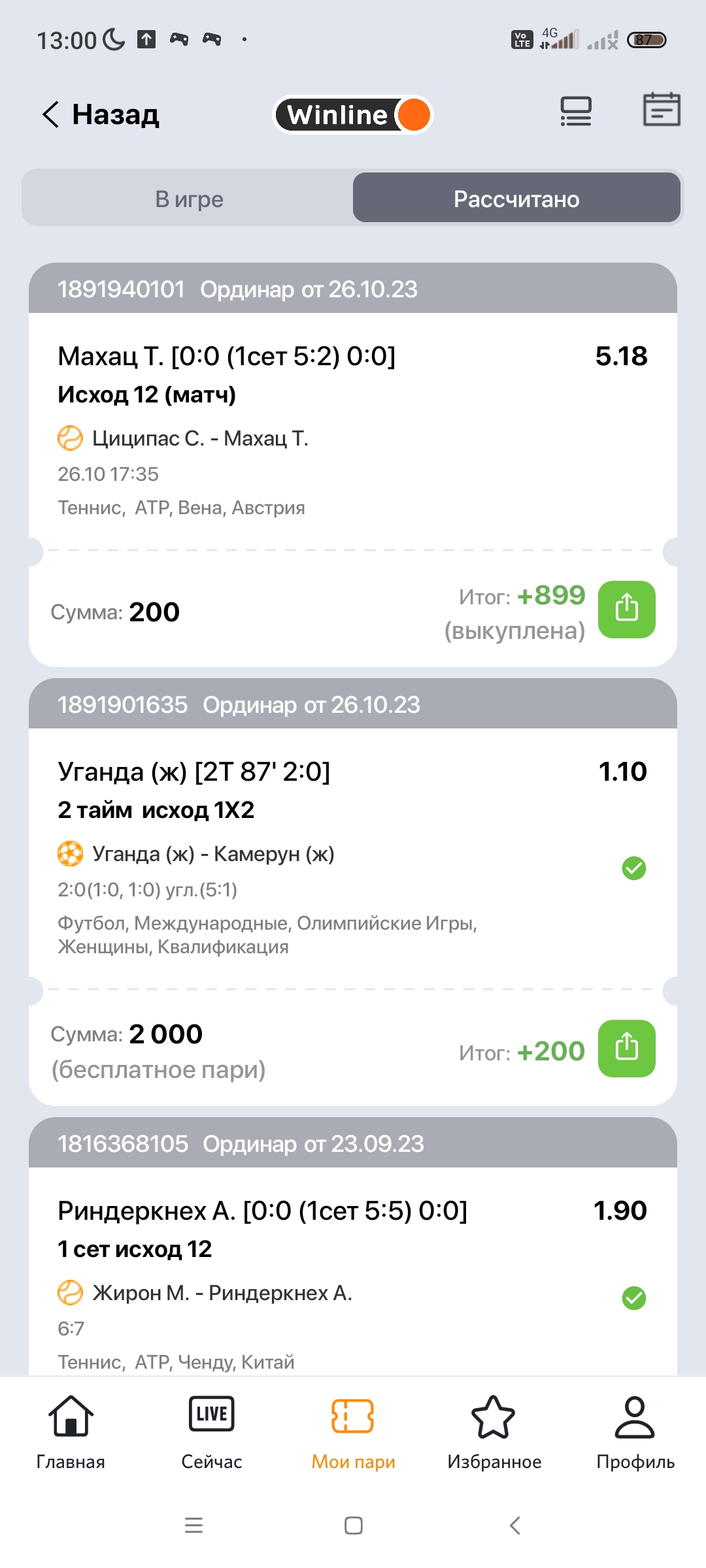Tap the system home button
Screen dimensions: 706x1568
click(x=354, y=1526)
